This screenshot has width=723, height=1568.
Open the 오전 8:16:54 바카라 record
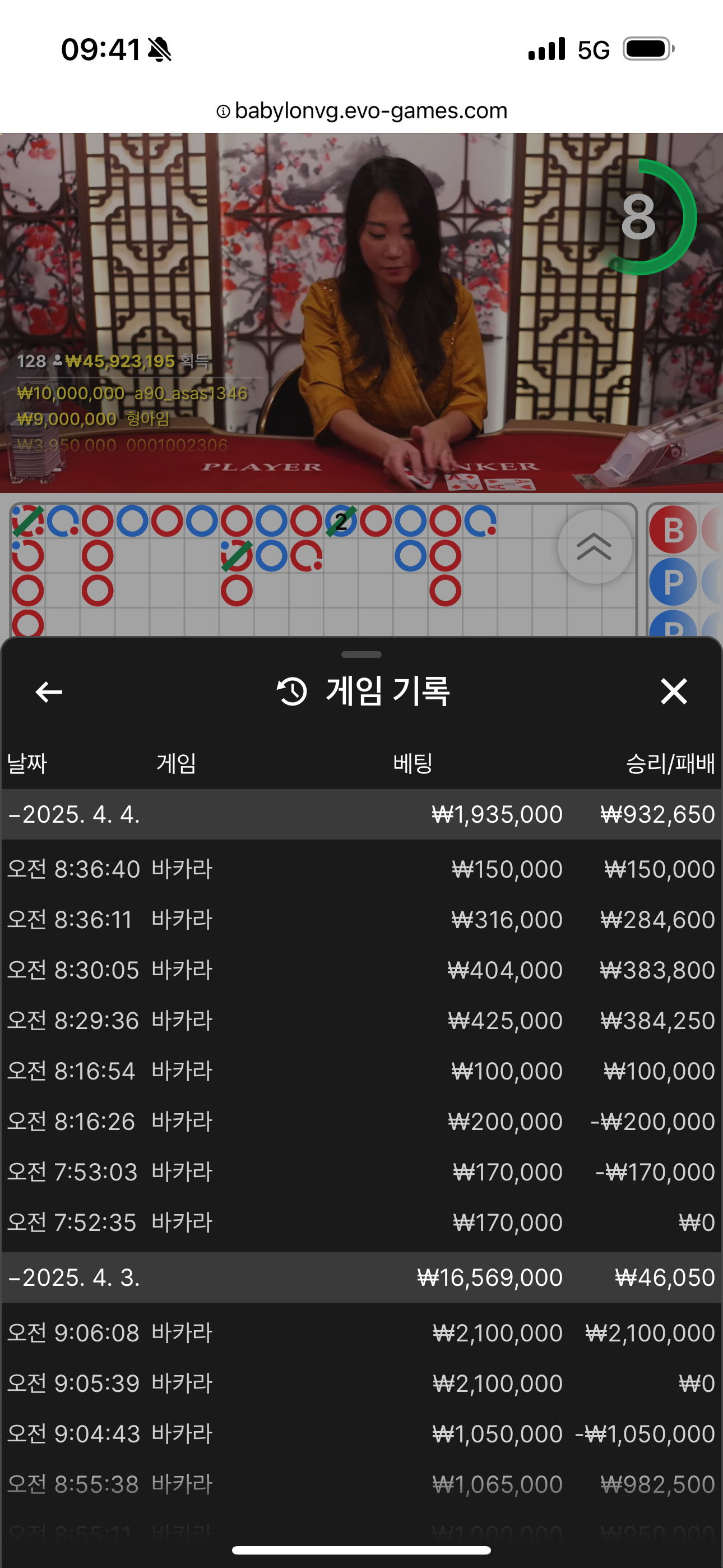pos(361,1071)
